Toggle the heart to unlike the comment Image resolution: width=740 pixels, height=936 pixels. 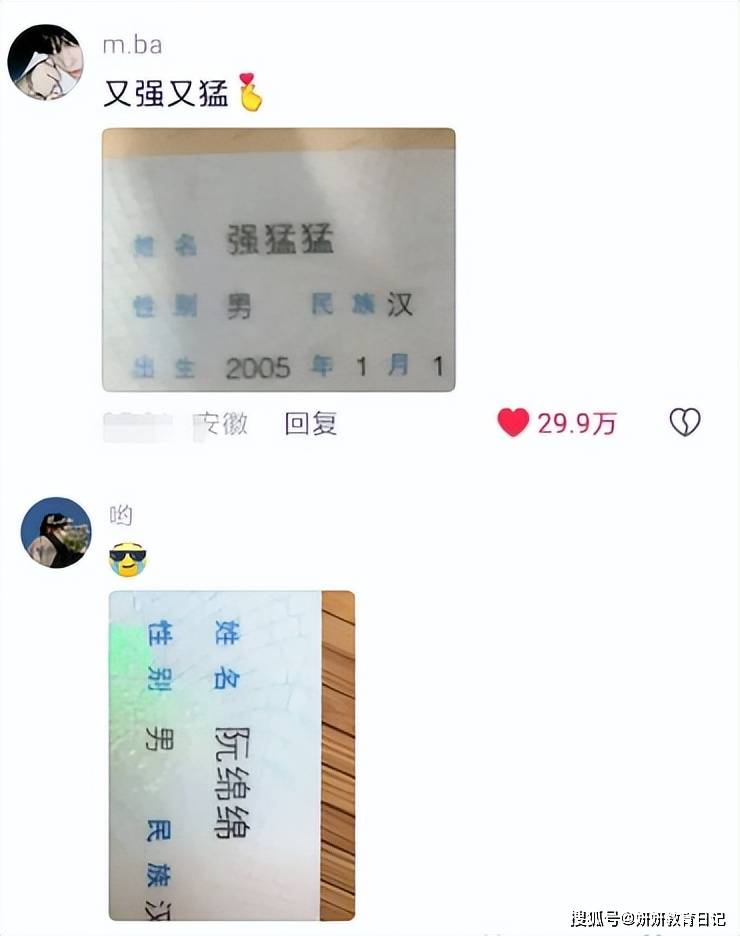514,423
